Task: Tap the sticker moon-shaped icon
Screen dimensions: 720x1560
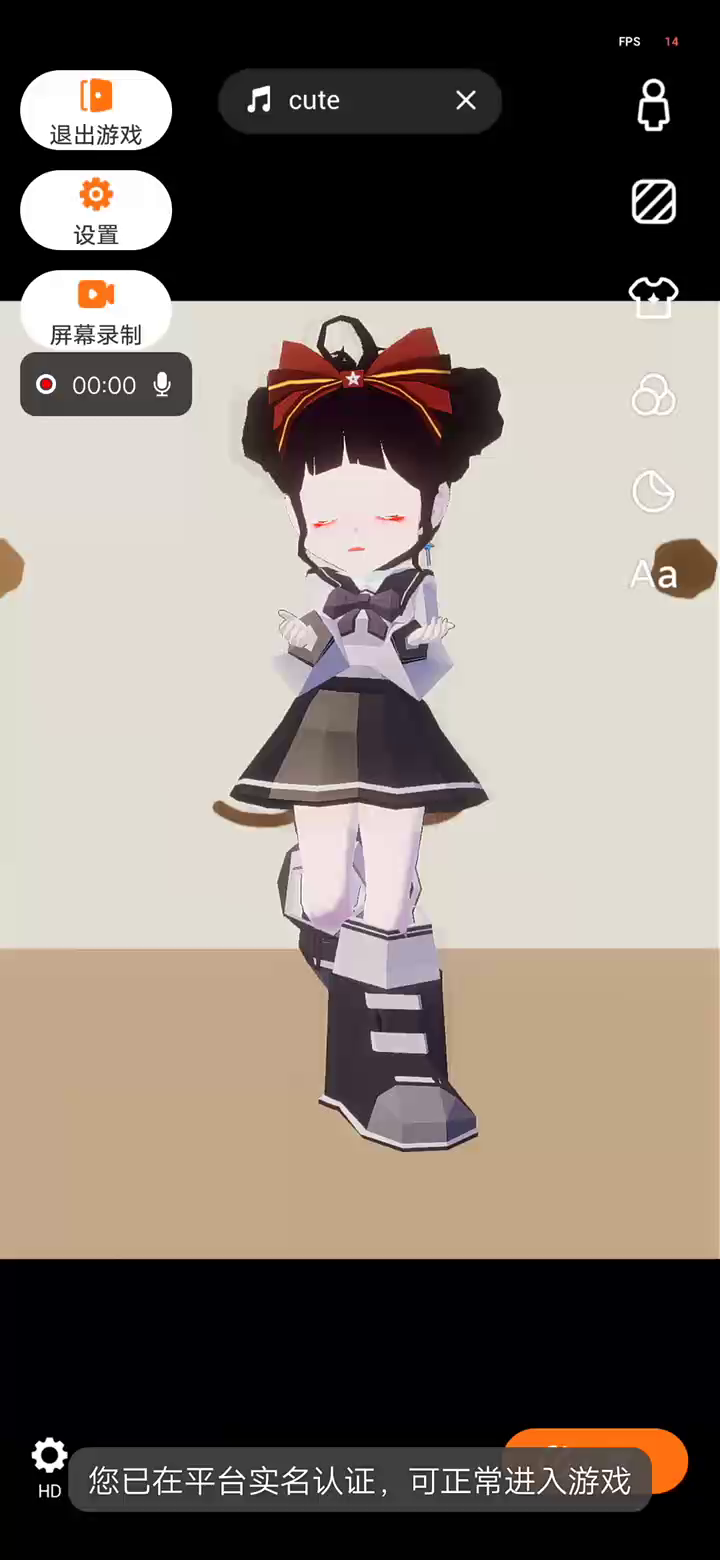Action: pos(653,492)
